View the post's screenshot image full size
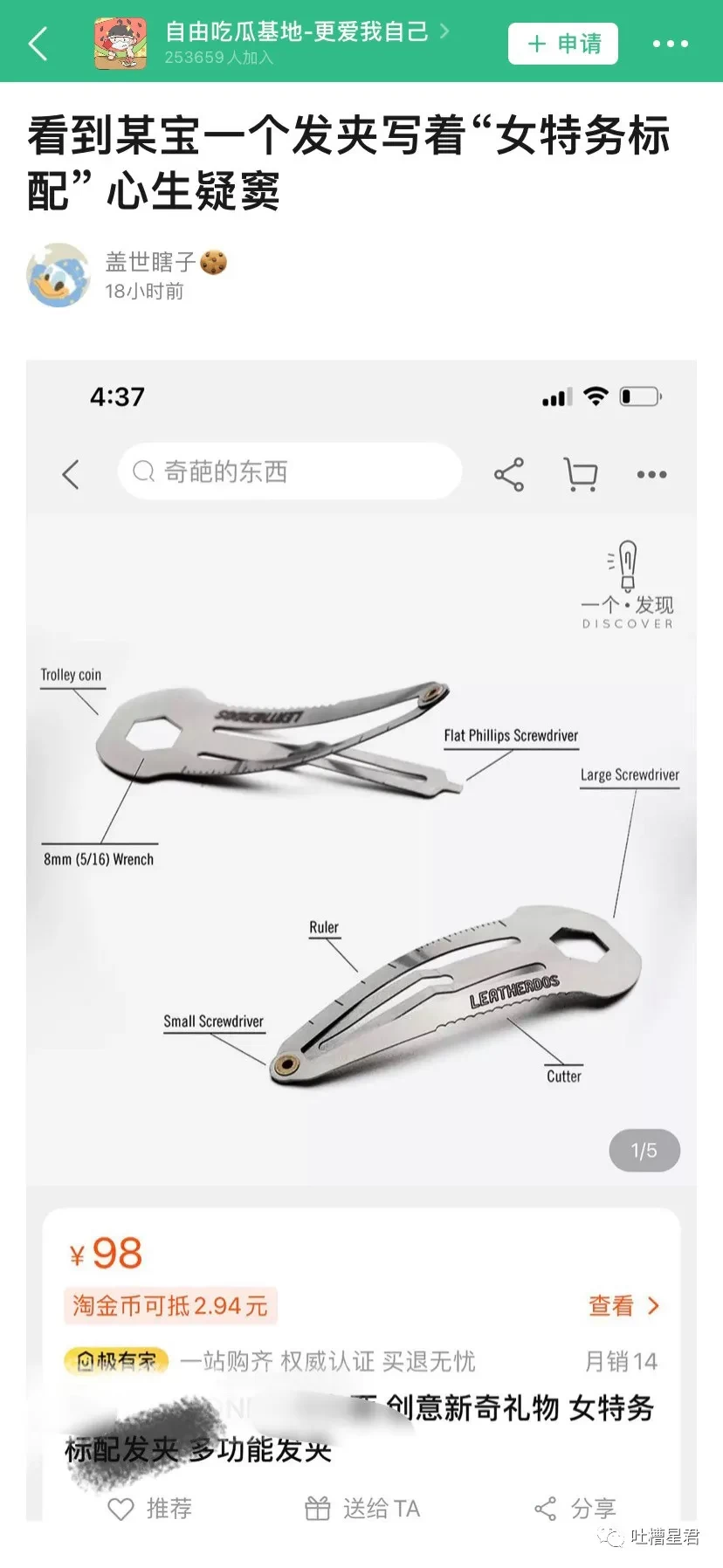 pos(361,873)
